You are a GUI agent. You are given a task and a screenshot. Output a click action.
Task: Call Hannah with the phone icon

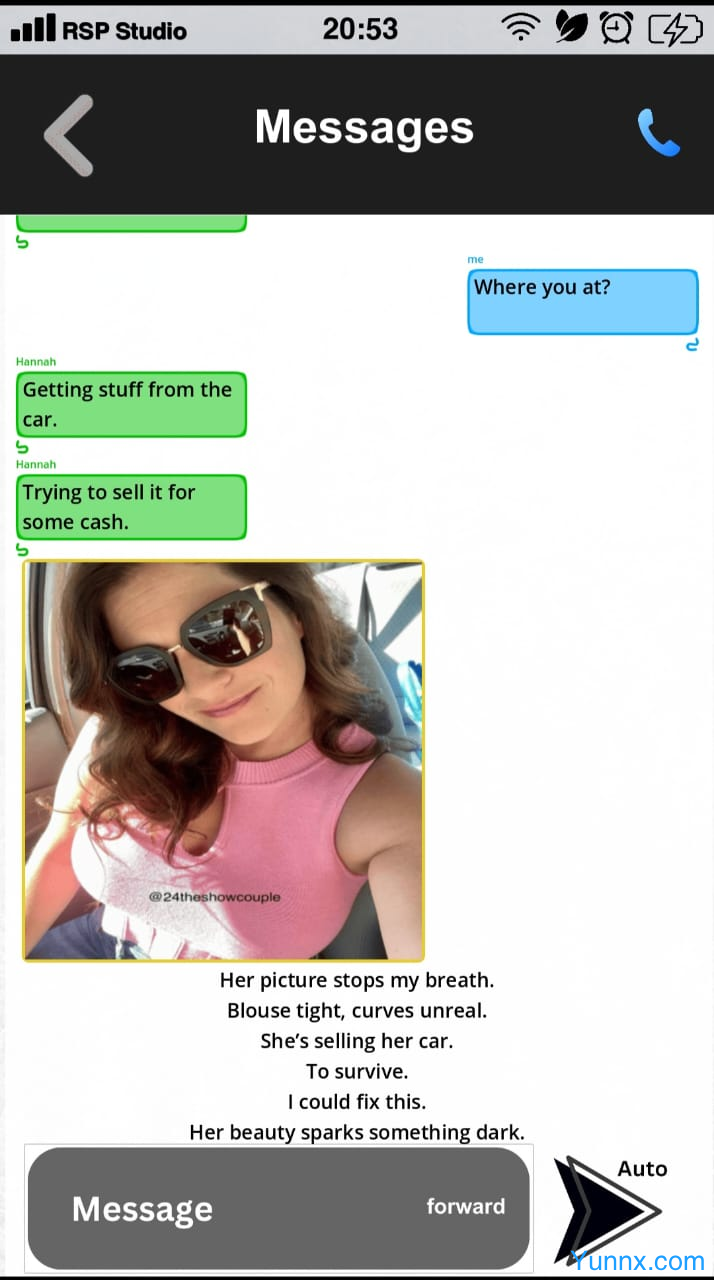pyautogui.click(x=658, y=132)
